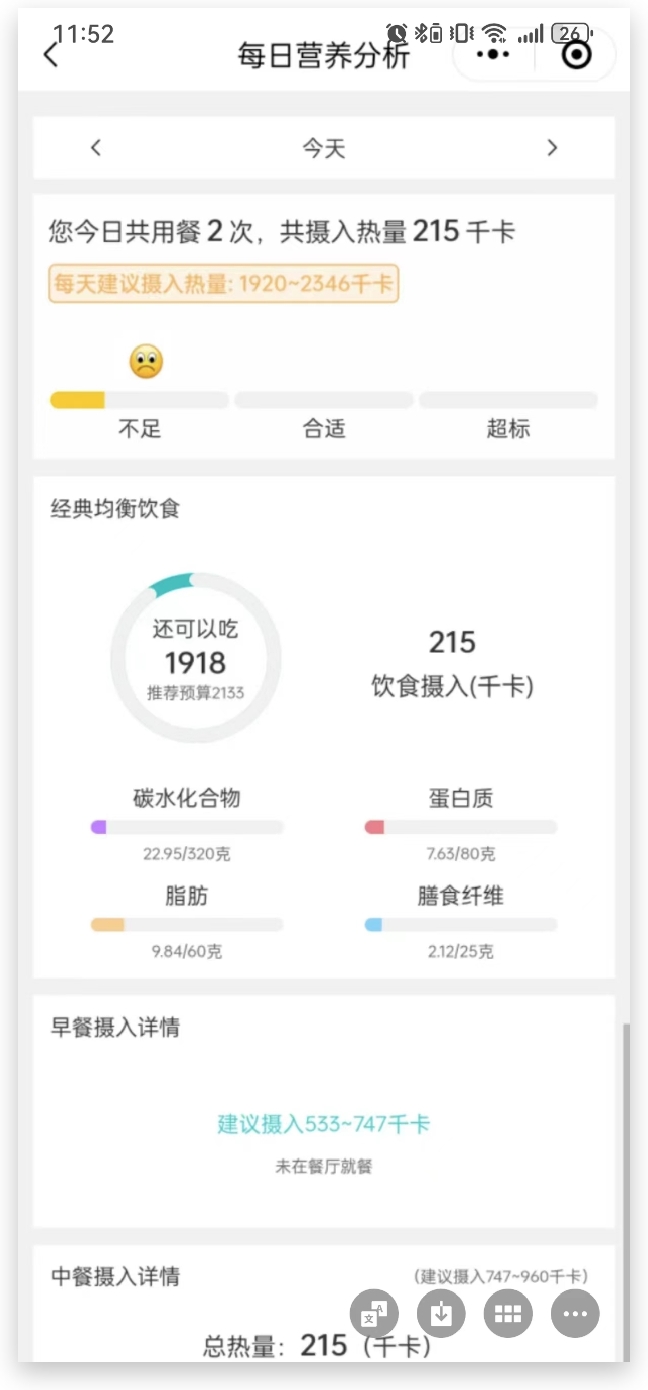The image size is (648, 1390).
Task: Open the mini program three-dot menu
Action: [493, 54]
